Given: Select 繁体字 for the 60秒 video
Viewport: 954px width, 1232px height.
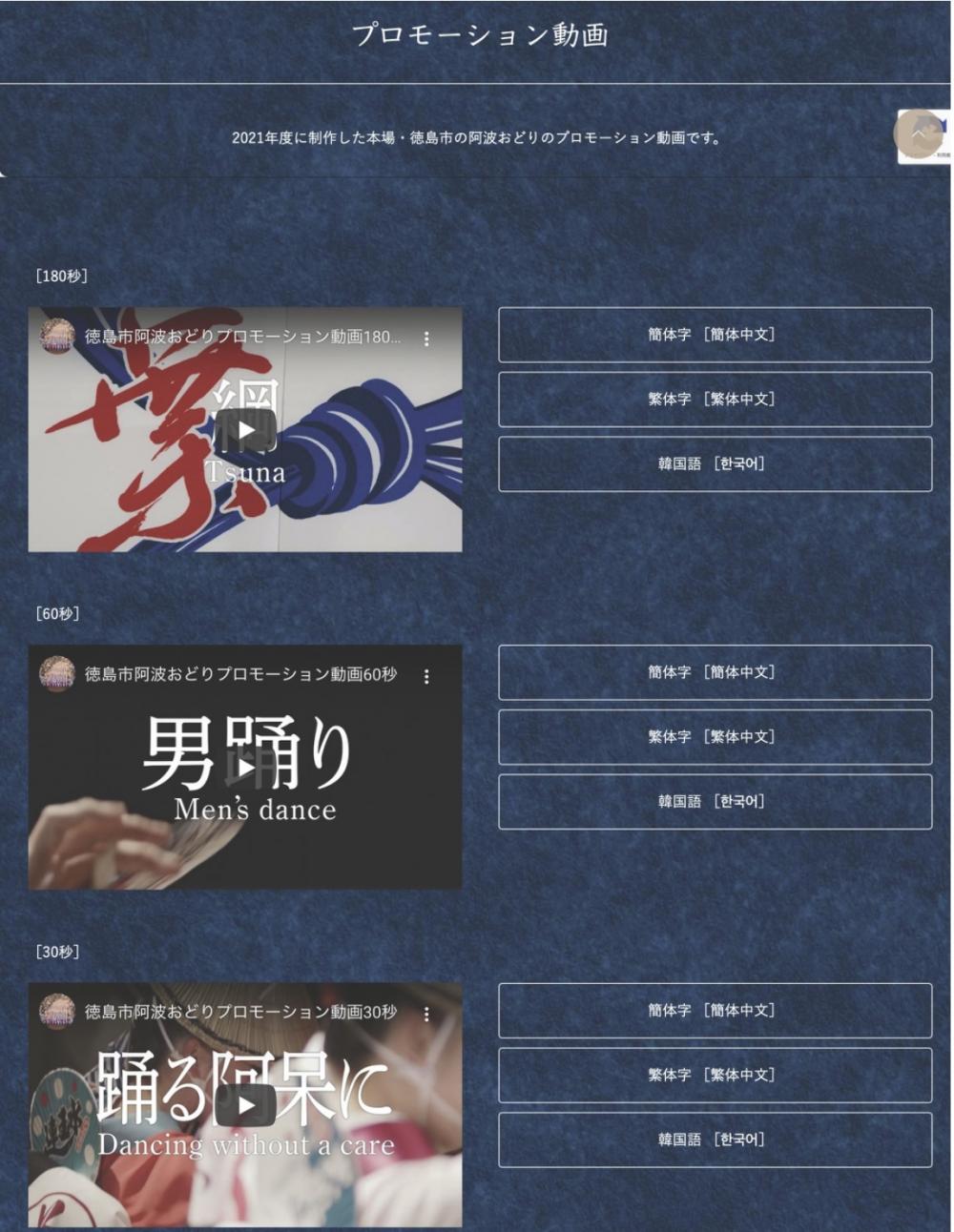Looking at the screenshot, I should click(x=715, y=737).
